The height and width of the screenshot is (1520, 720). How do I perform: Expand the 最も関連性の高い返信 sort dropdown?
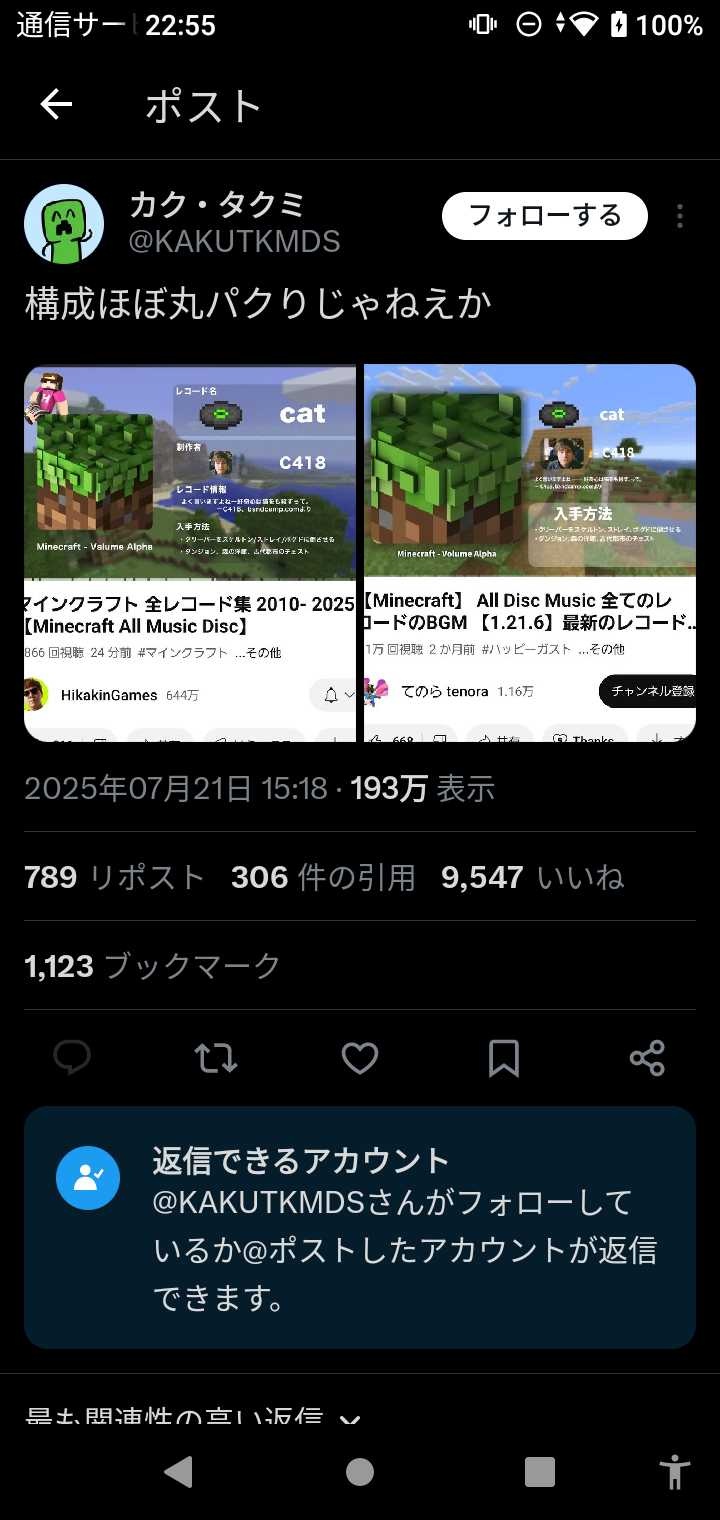click(x=192, y=1418)
